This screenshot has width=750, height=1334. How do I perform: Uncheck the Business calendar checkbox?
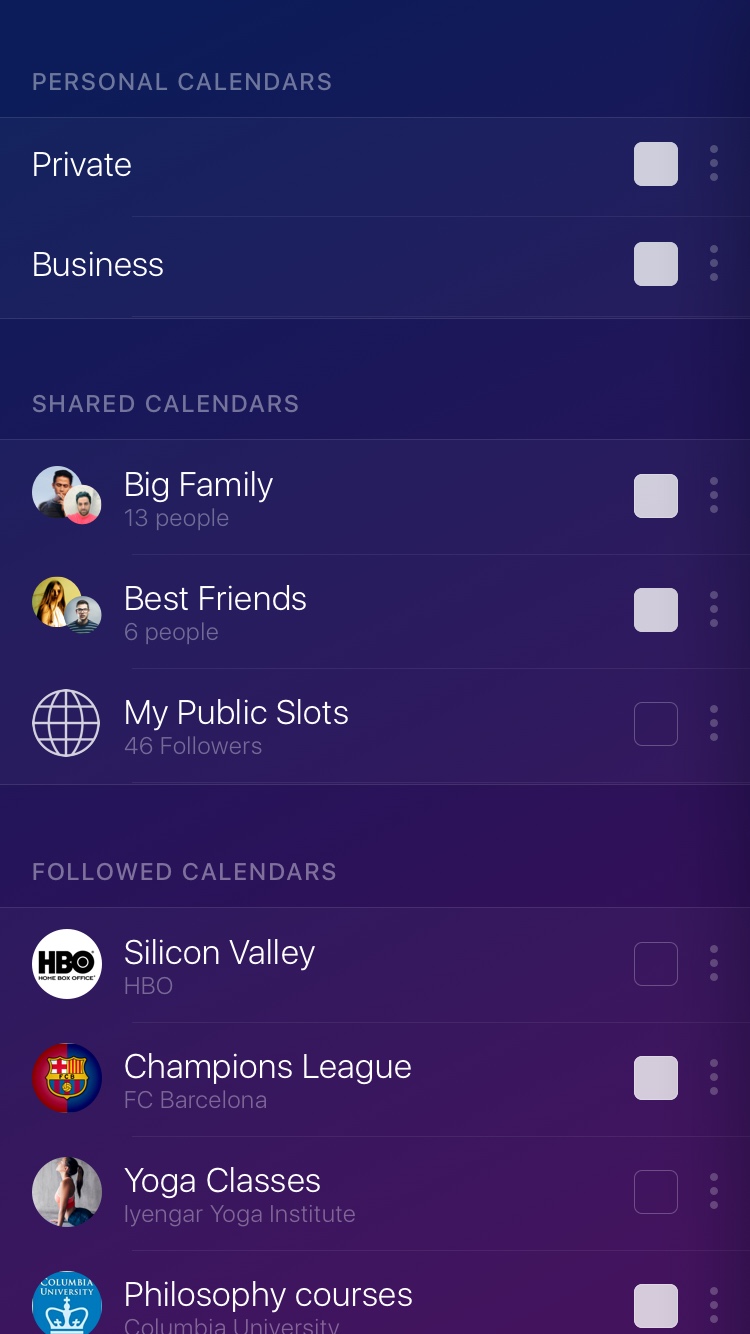pyautogui.click(x=656, y=264)
